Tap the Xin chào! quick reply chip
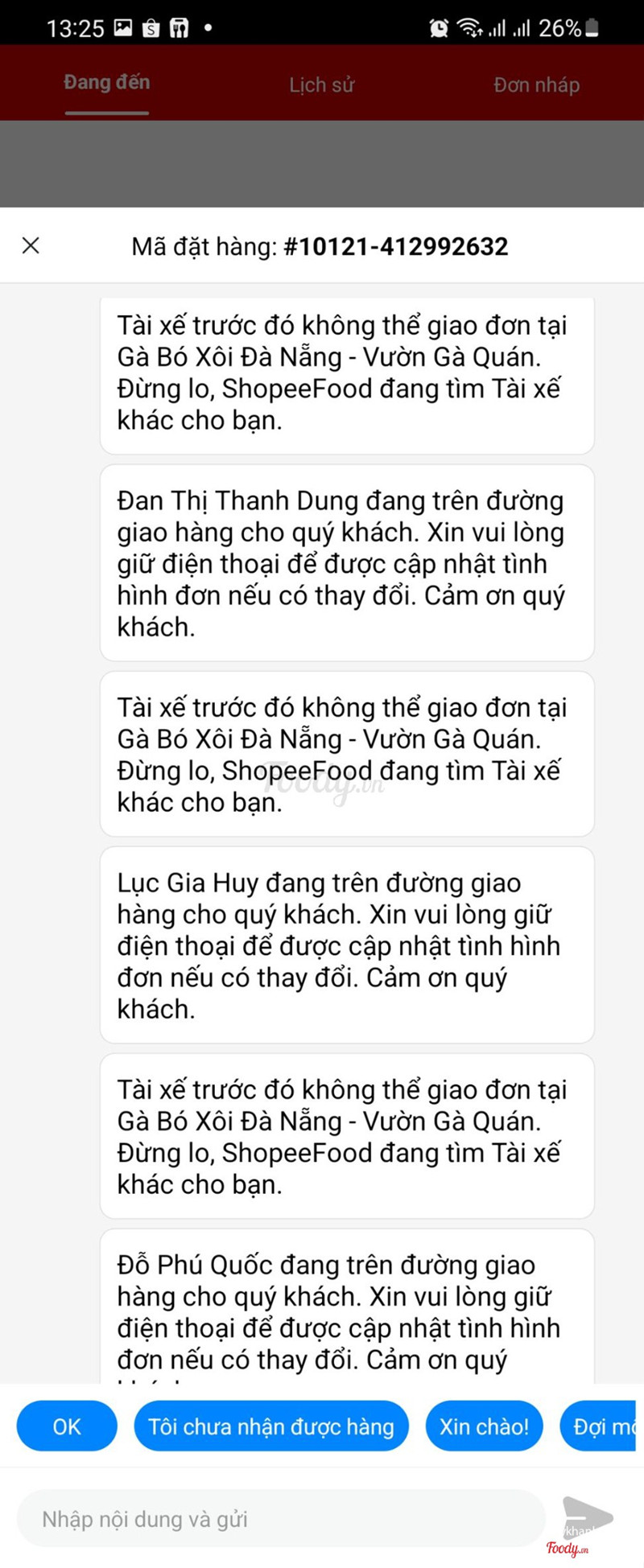644x1568 pixels. click(x=484, y=1426)
